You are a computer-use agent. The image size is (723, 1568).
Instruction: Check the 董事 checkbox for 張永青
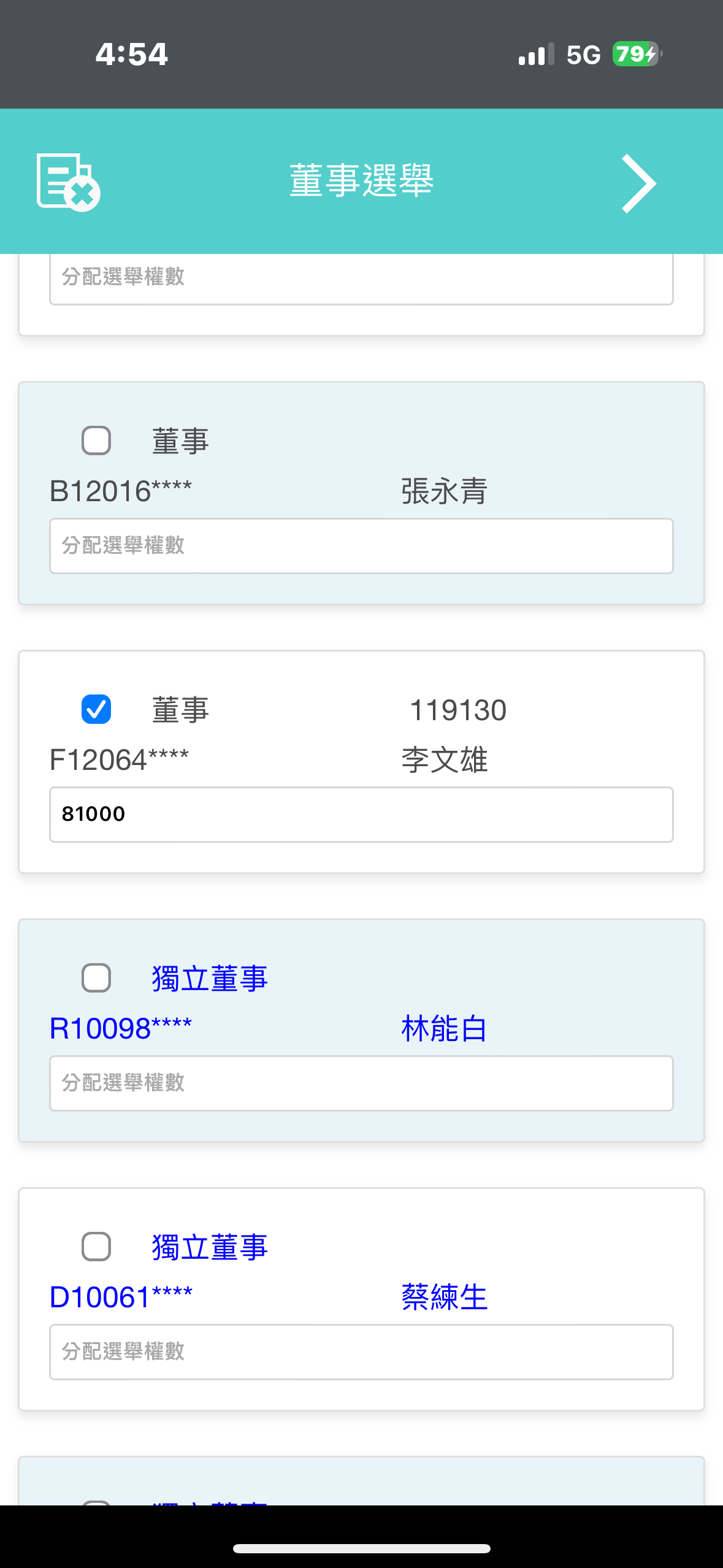coord(95,439)
